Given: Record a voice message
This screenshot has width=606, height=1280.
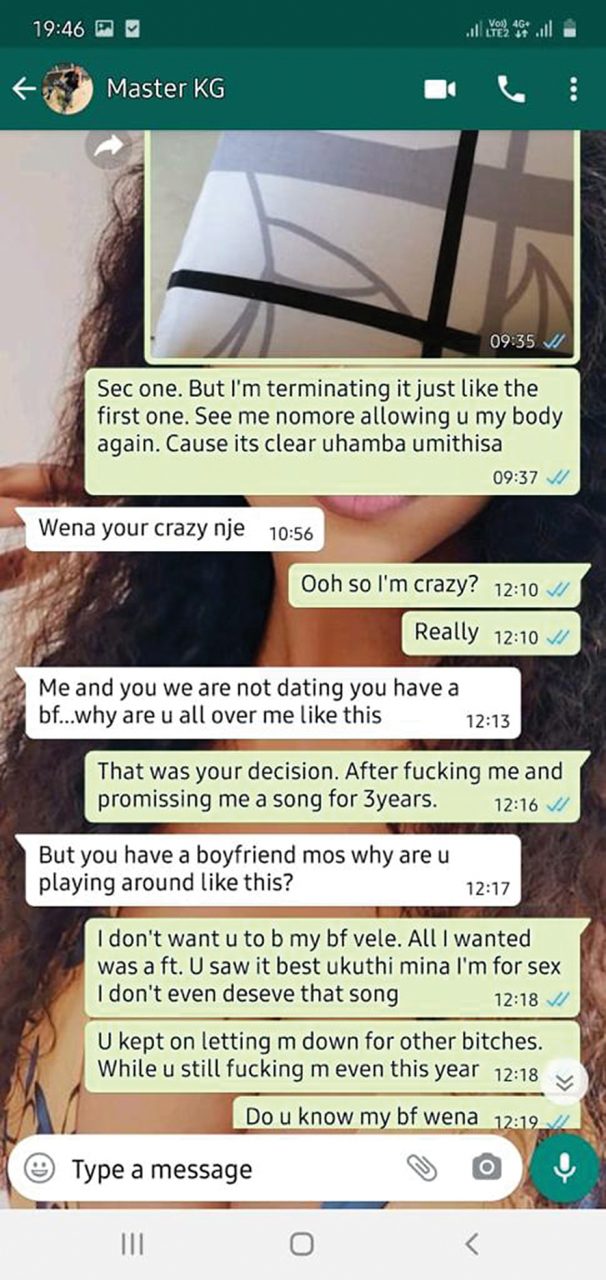Looking at the screenshot, I should pos(566,1168).
